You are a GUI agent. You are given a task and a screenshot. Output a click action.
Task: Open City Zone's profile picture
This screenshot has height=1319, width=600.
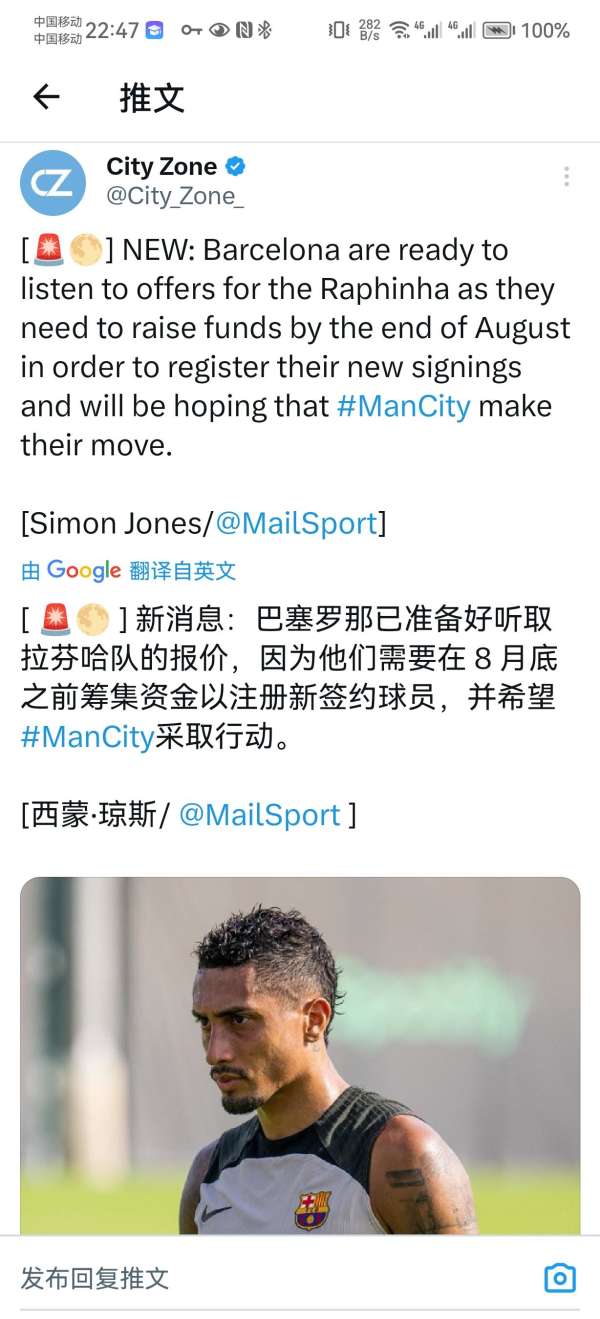tap(53, 183)
